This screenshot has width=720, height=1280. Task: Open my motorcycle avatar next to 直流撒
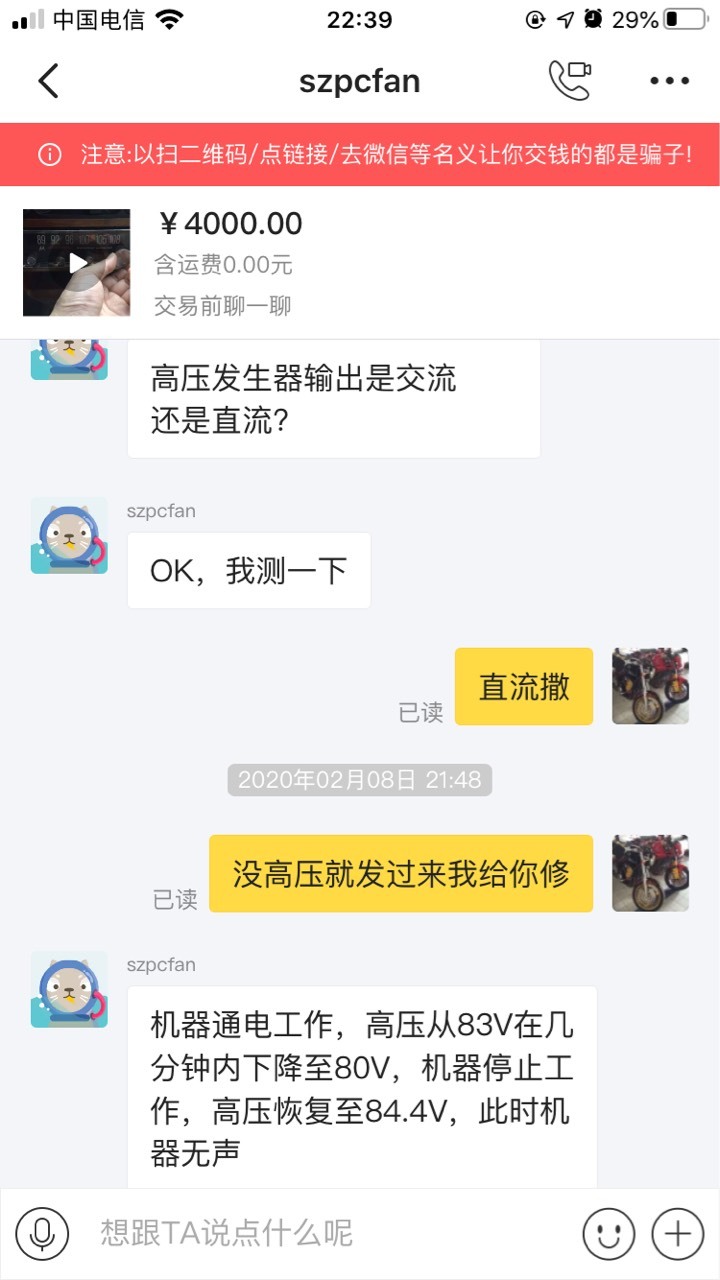coord(650,686)
